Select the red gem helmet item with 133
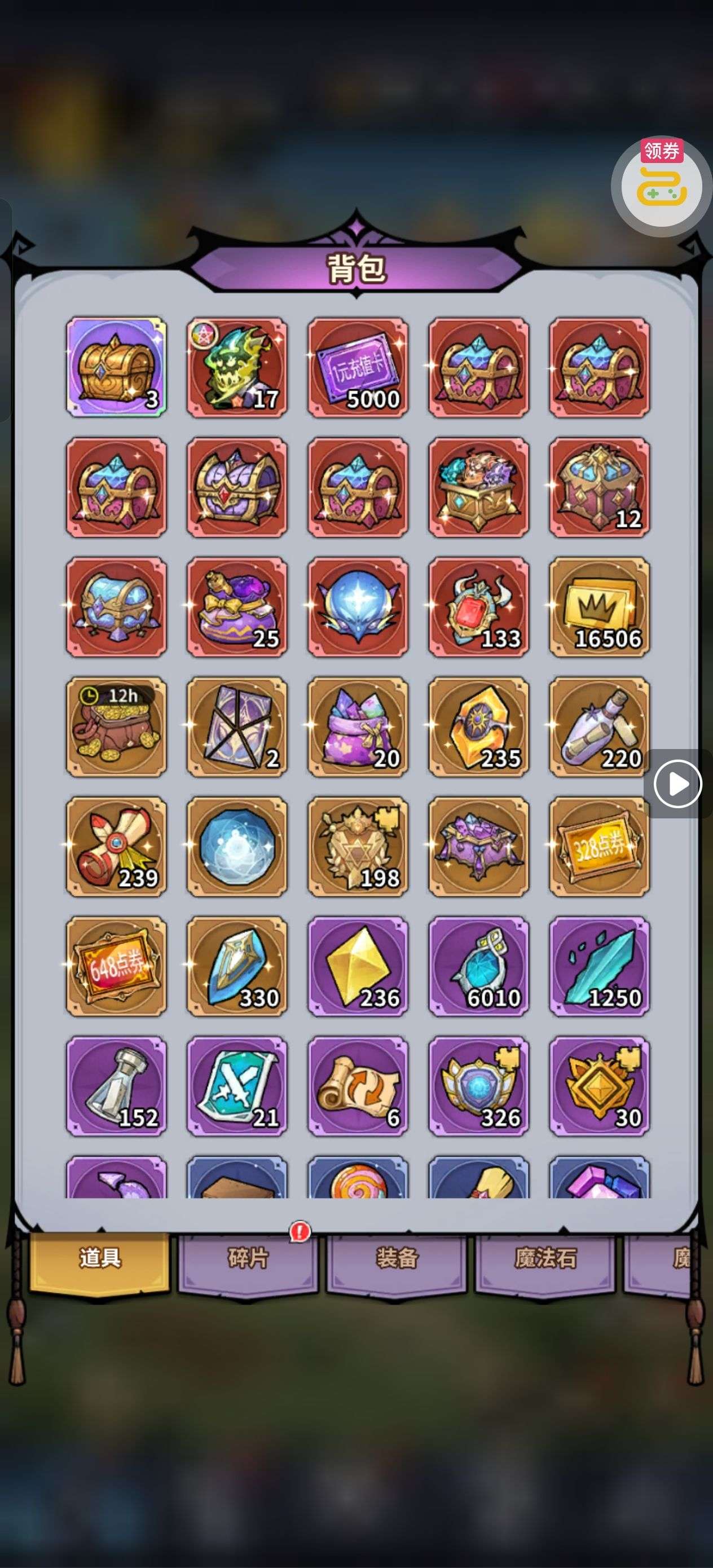 [478, 607]
